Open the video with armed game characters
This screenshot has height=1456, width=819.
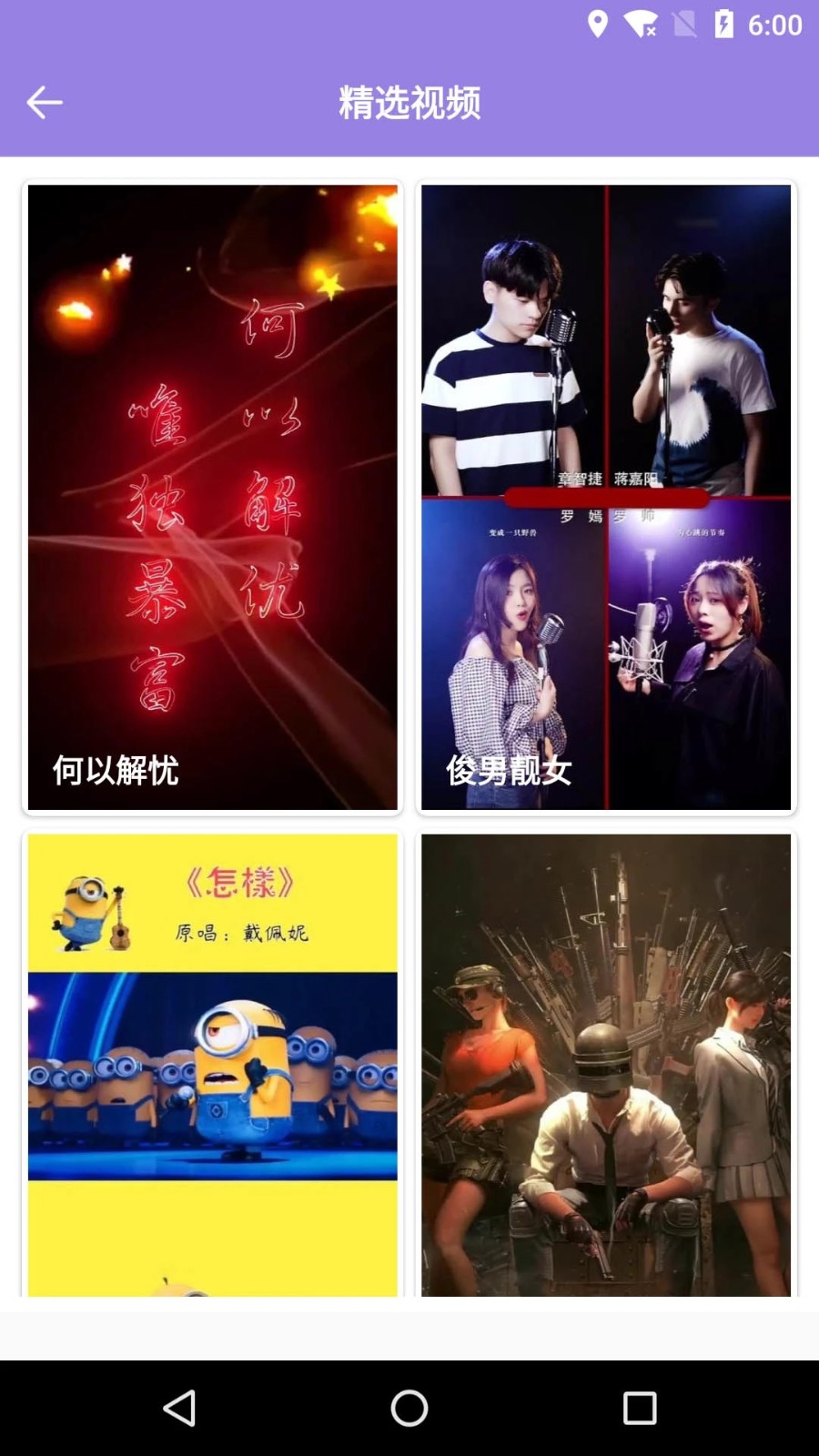(606, 1065)
